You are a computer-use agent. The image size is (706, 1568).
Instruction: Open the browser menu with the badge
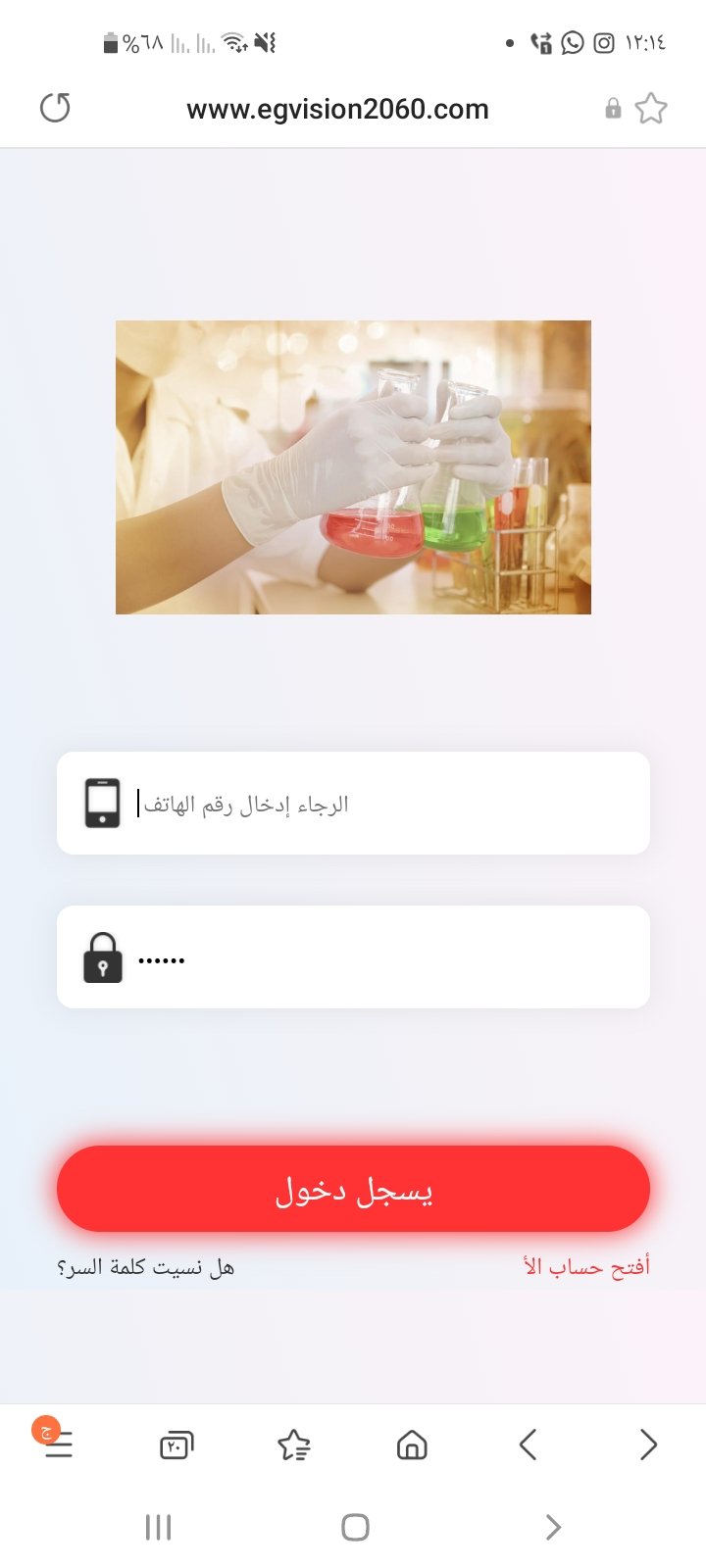coord(58,1445)
